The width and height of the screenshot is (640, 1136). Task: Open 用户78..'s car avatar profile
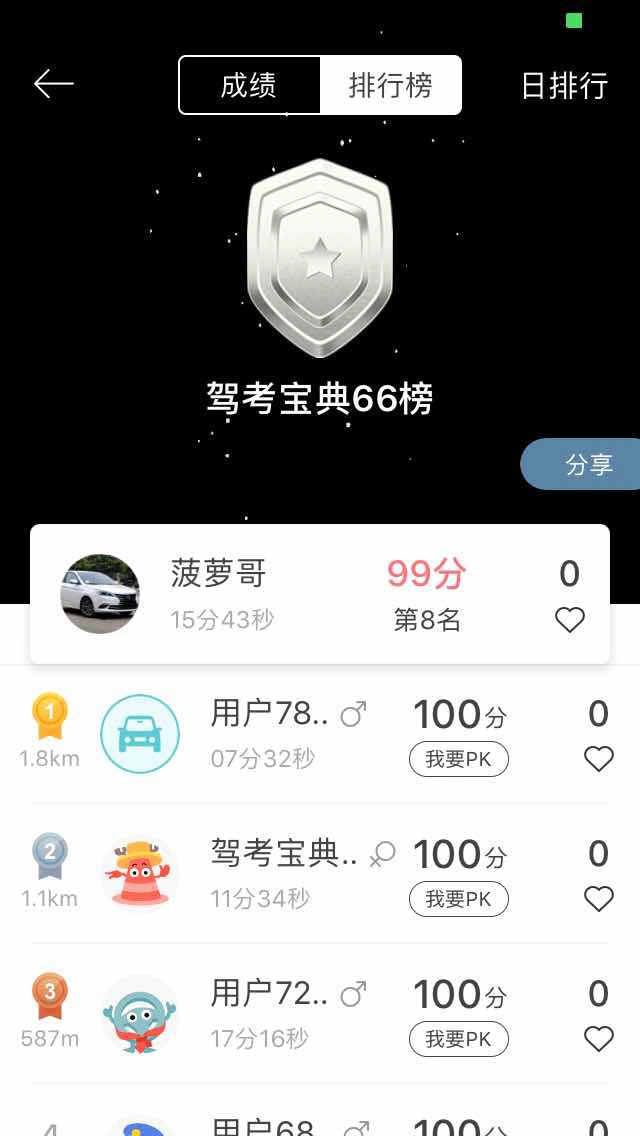tap(140, 734)
